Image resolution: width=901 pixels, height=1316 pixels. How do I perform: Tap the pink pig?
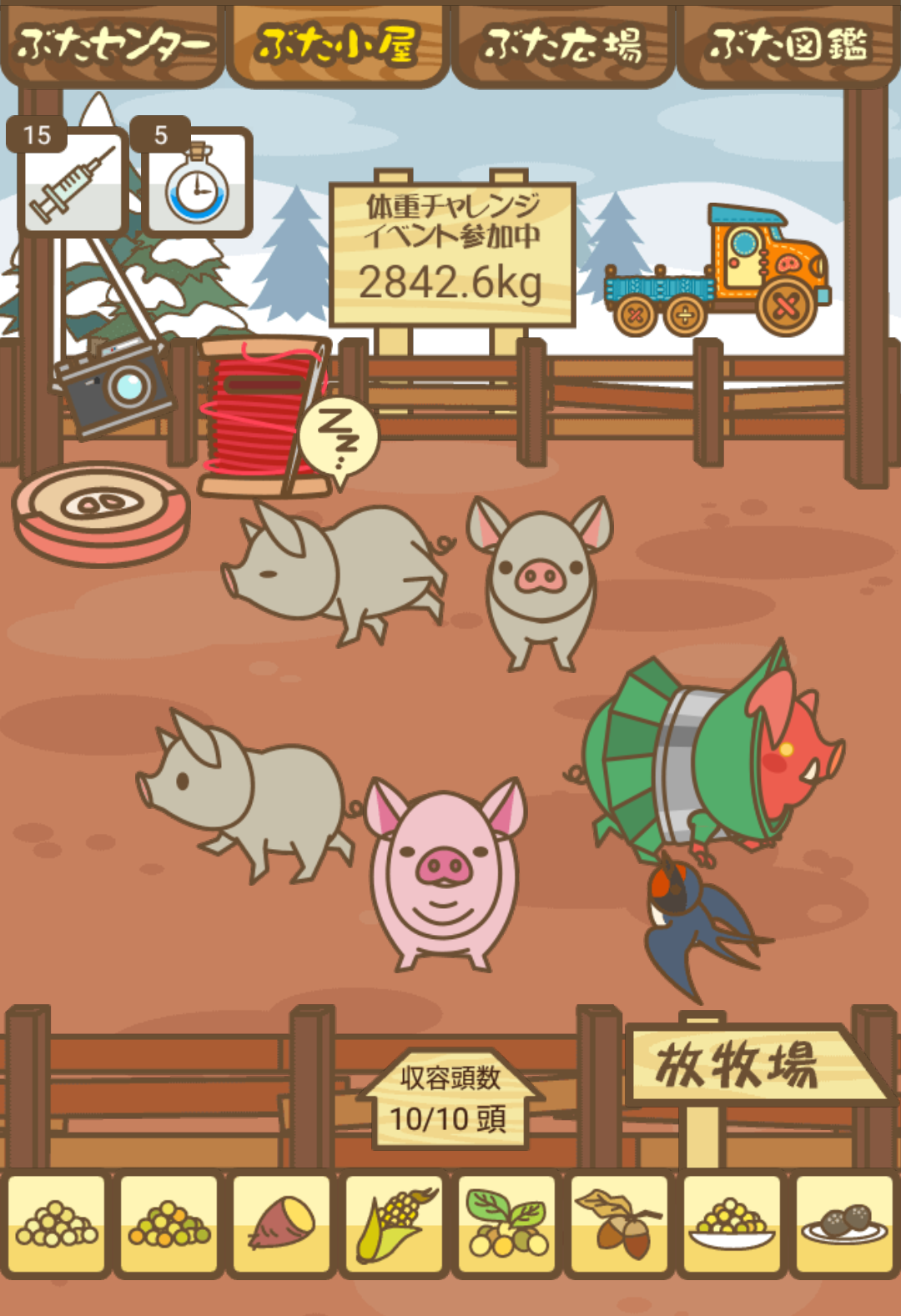(445, 876)
